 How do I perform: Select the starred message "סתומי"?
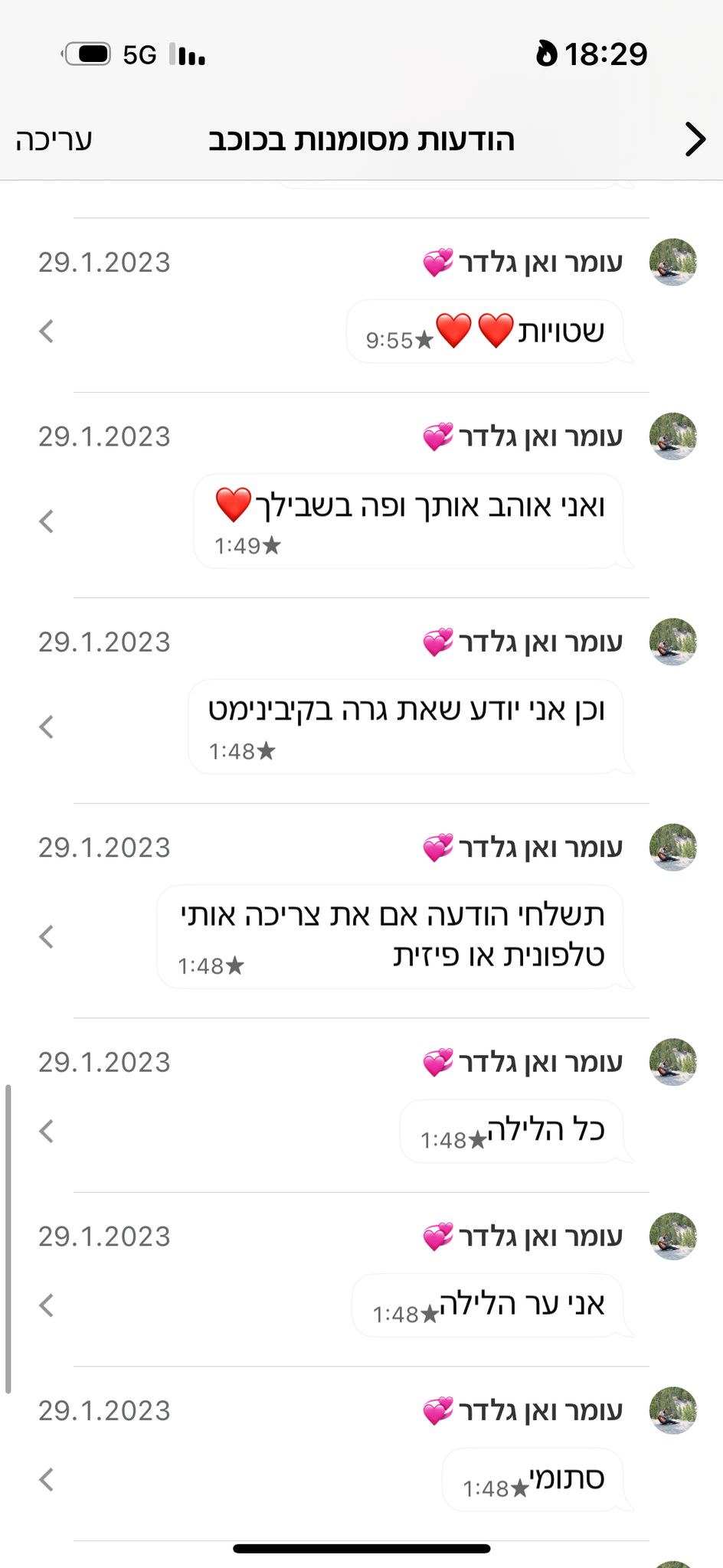(x=533, y=1479)
